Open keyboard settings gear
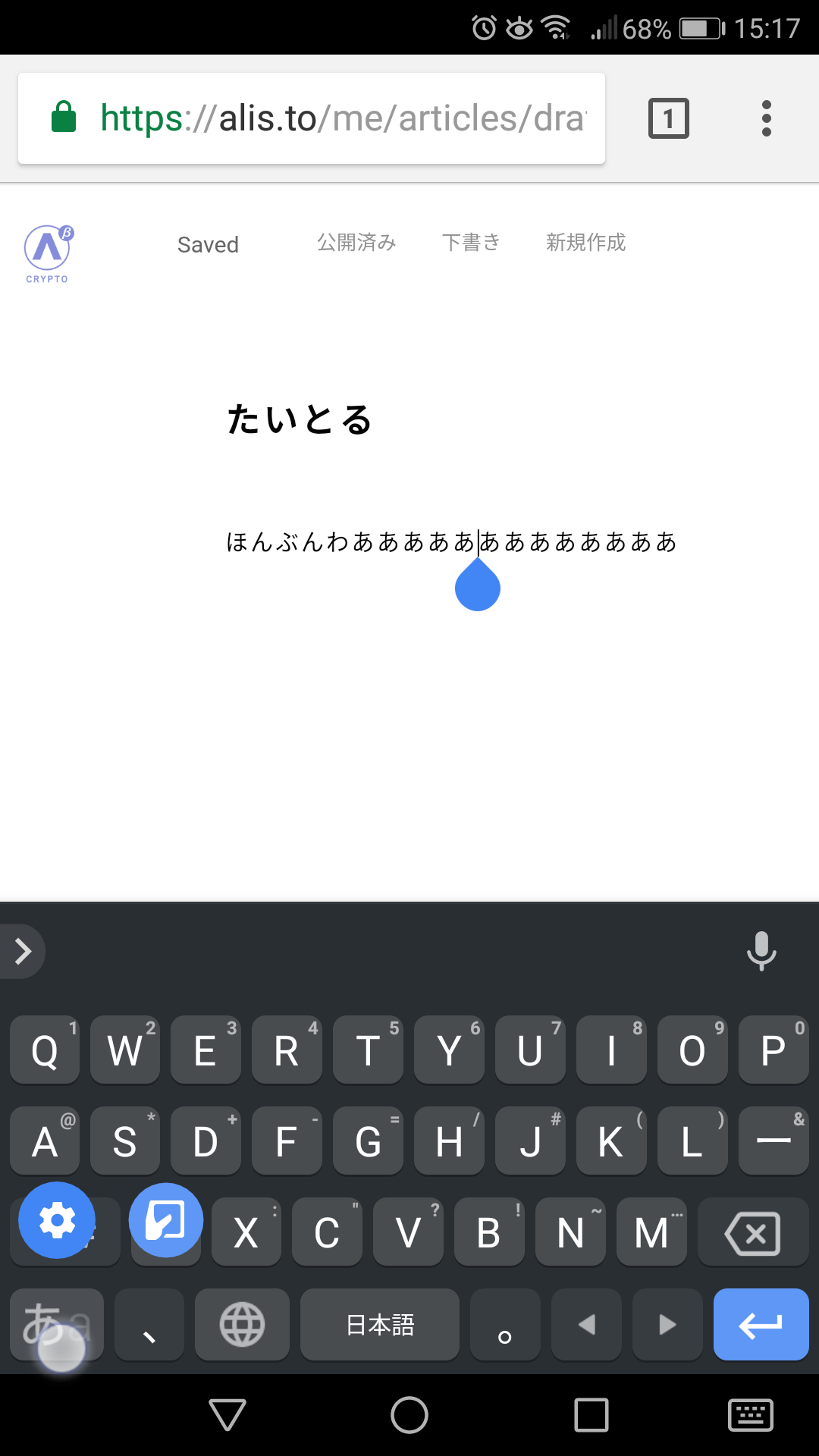 (x=57, y=1220)
